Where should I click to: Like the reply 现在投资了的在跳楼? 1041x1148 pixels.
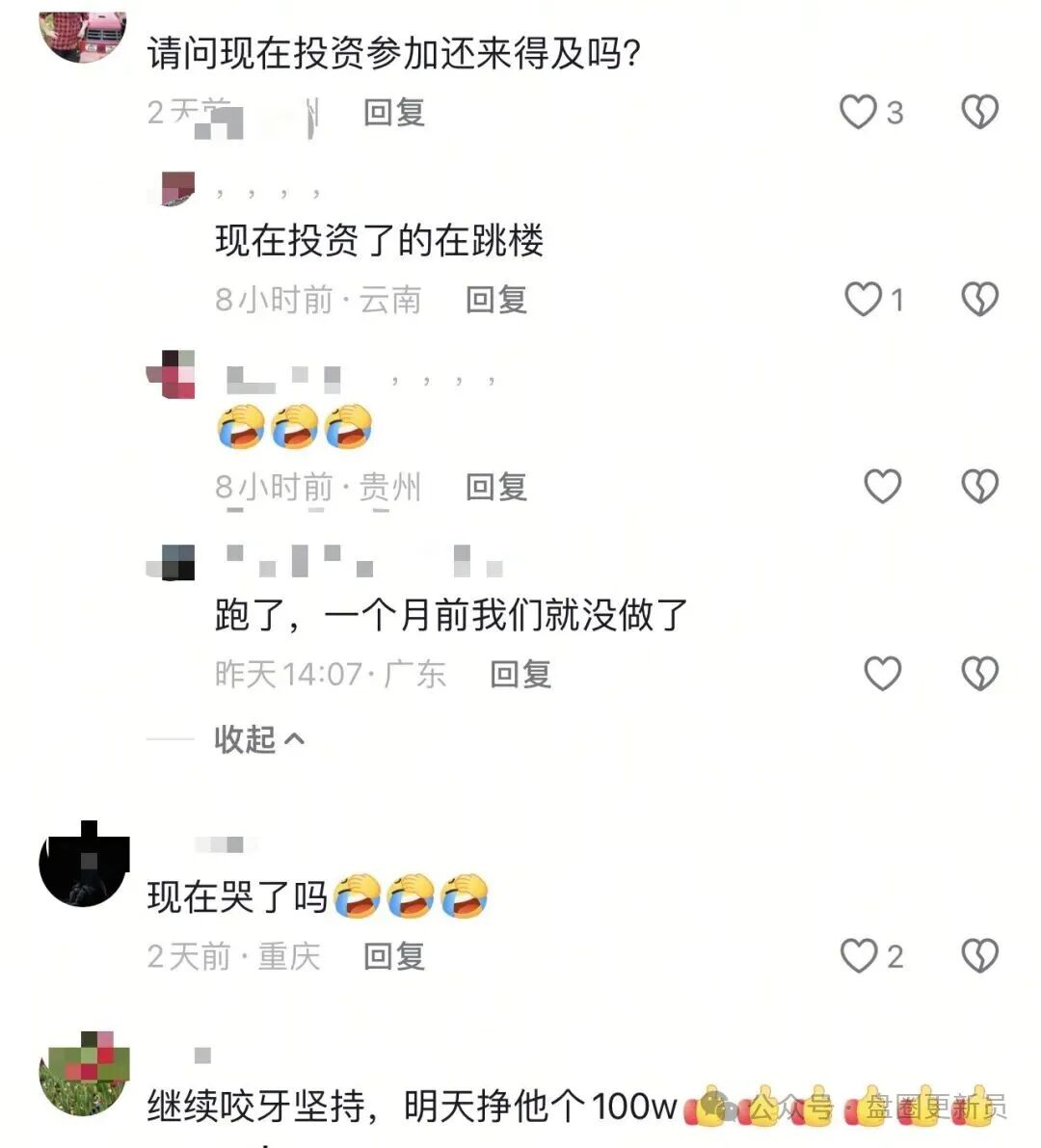coord(863,300)
